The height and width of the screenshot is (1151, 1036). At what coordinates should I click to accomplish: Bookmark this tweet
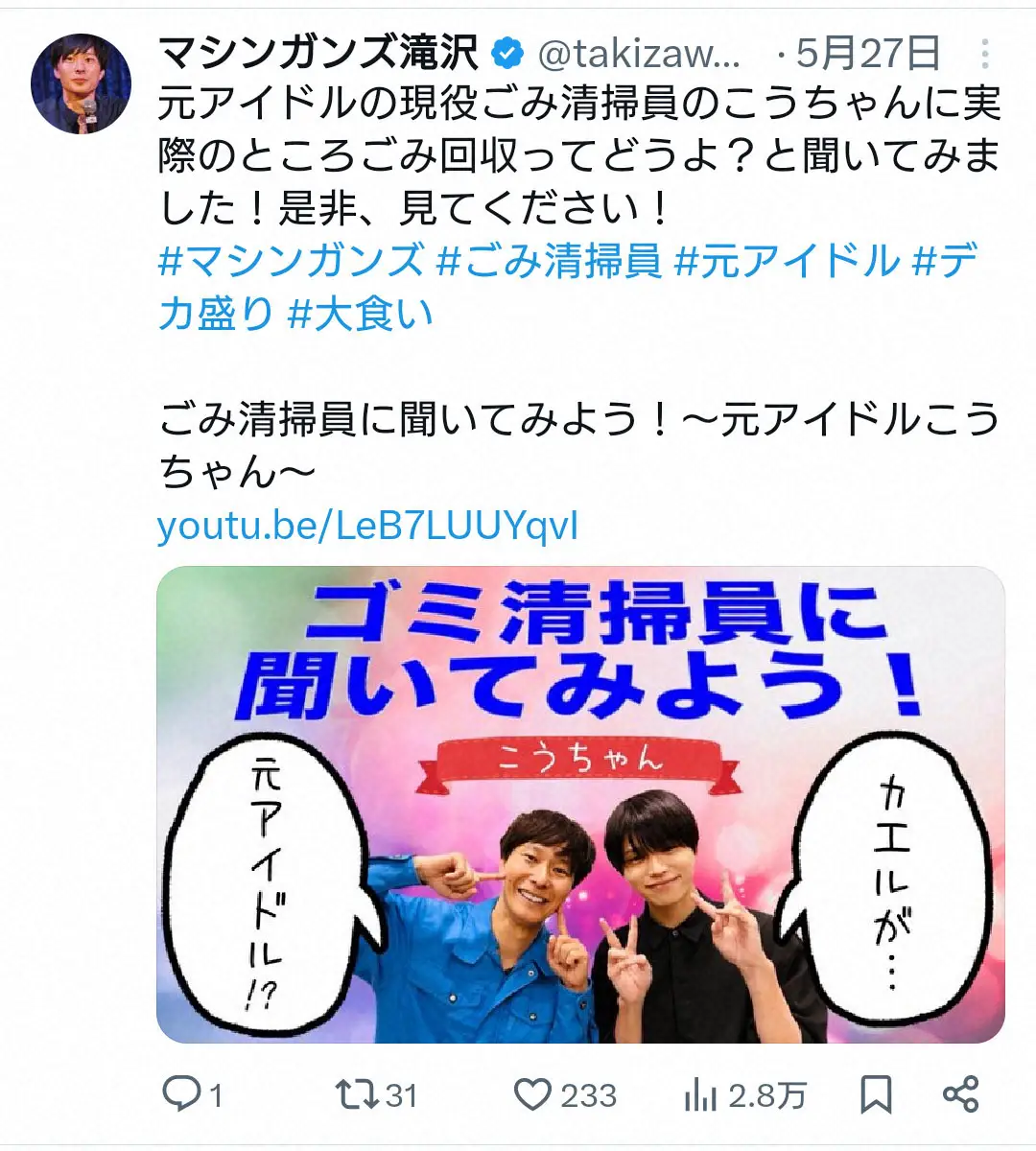(876, 1094)
